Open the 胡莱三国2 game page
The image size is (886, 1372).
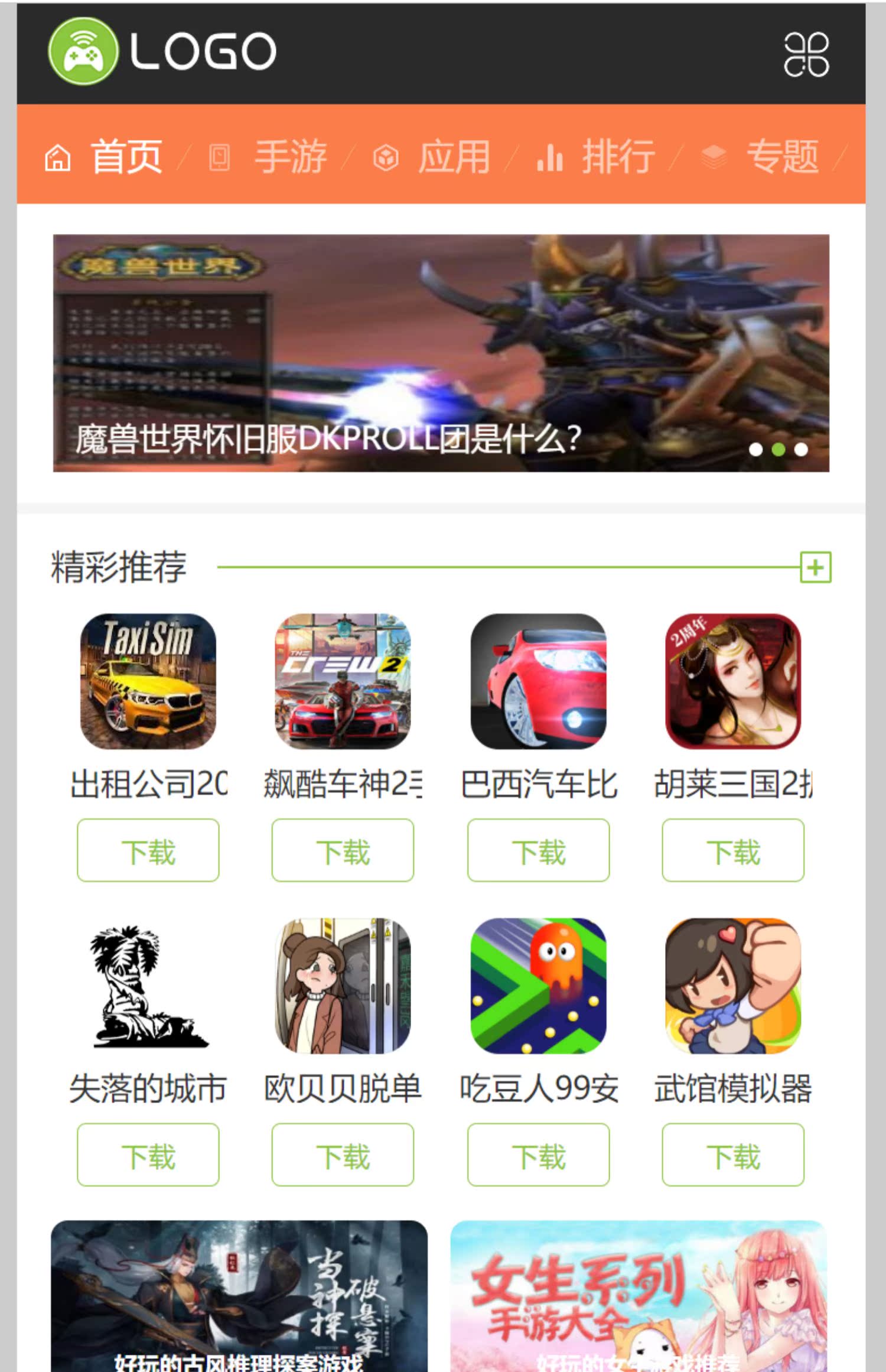click(x=733, y=681)
